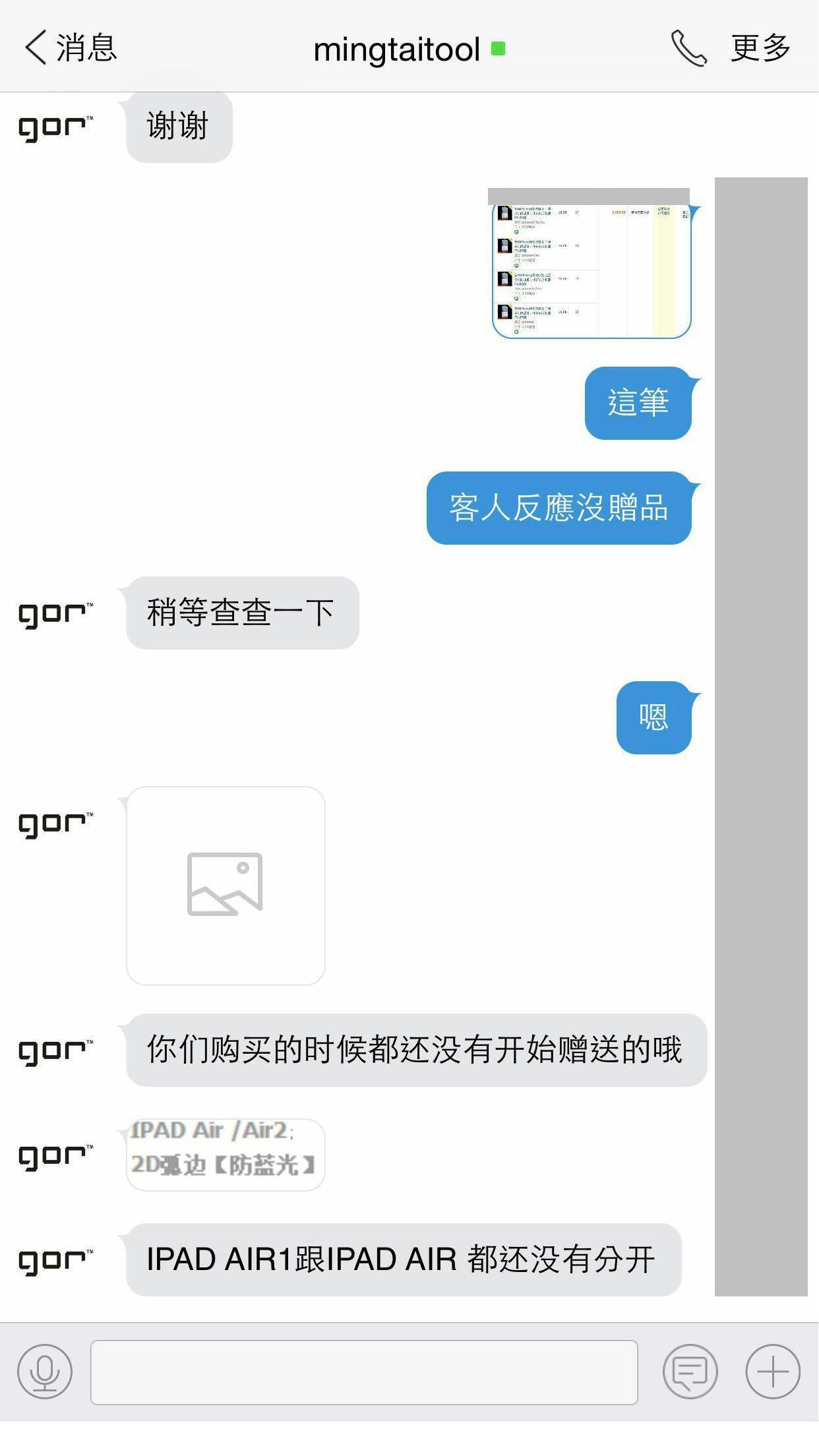
Task: Open the quick replies icon
Action: click(690, 1372)
